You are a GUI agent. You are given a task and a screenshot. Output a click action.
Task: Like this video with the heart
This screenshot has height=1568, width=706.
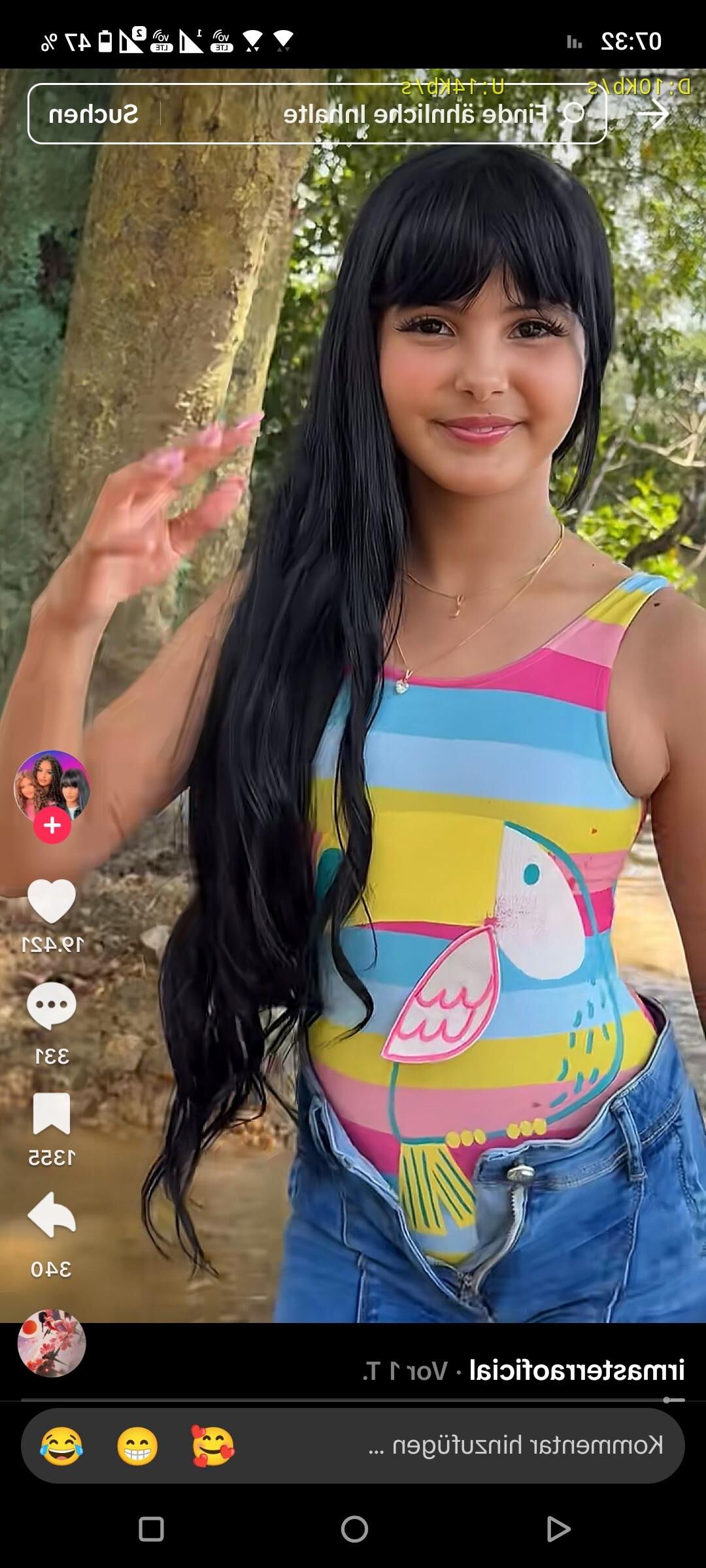(52, 901)
